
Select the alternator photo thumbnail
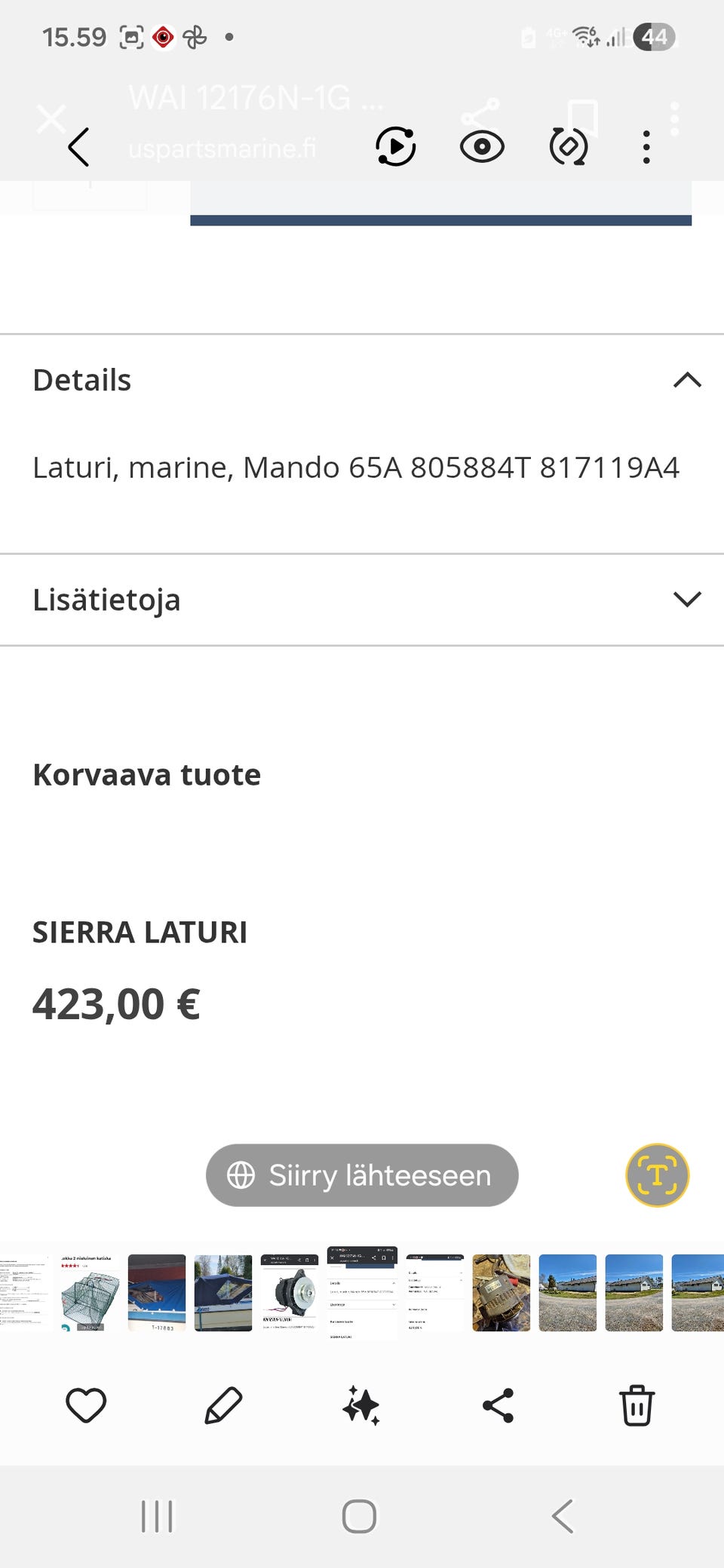click(x=290, y=1294)
